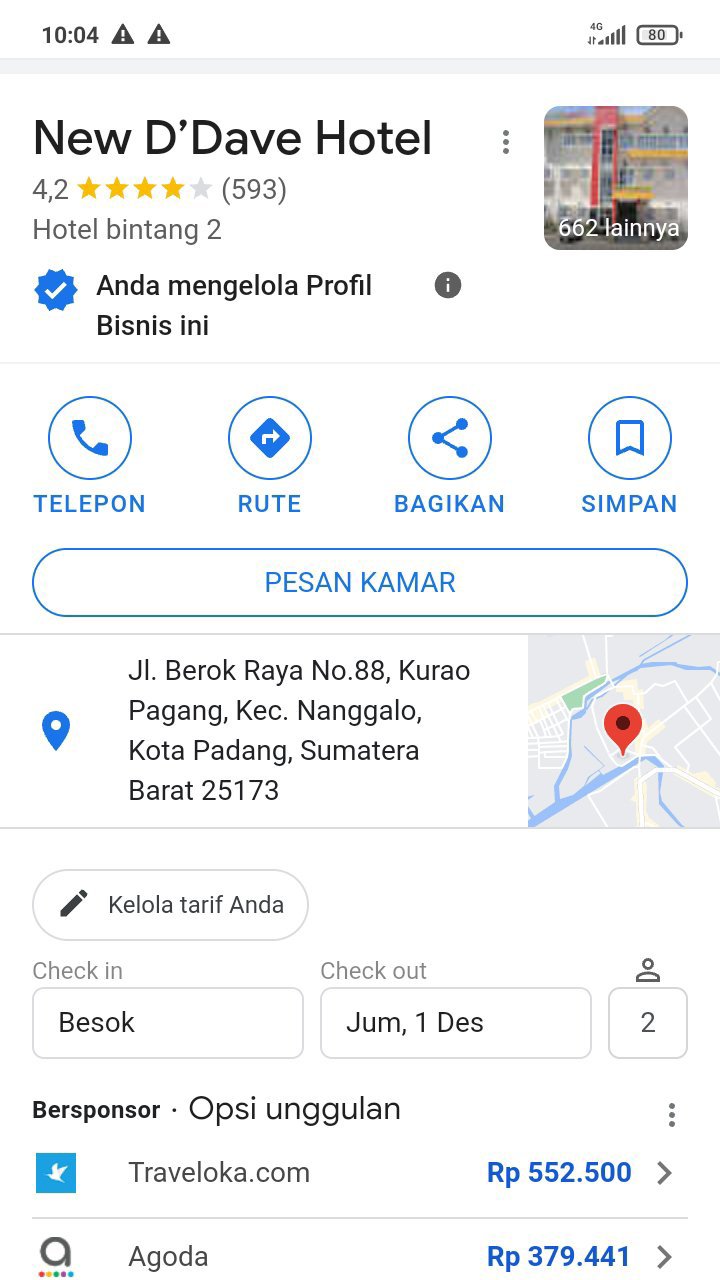The height and width of the screenshot is (1280, 720).
Task: Share the hotel using Bagikan
Action: (450, 438)
